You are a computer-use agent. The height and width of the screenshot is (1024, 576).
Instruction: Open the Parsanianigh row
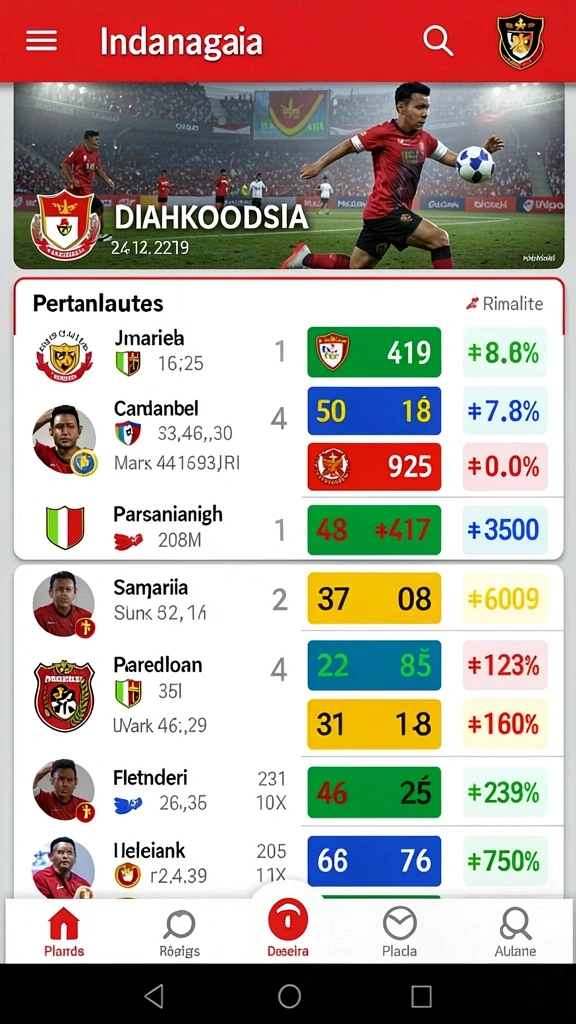pyautogui.click(x=289, y=529)
